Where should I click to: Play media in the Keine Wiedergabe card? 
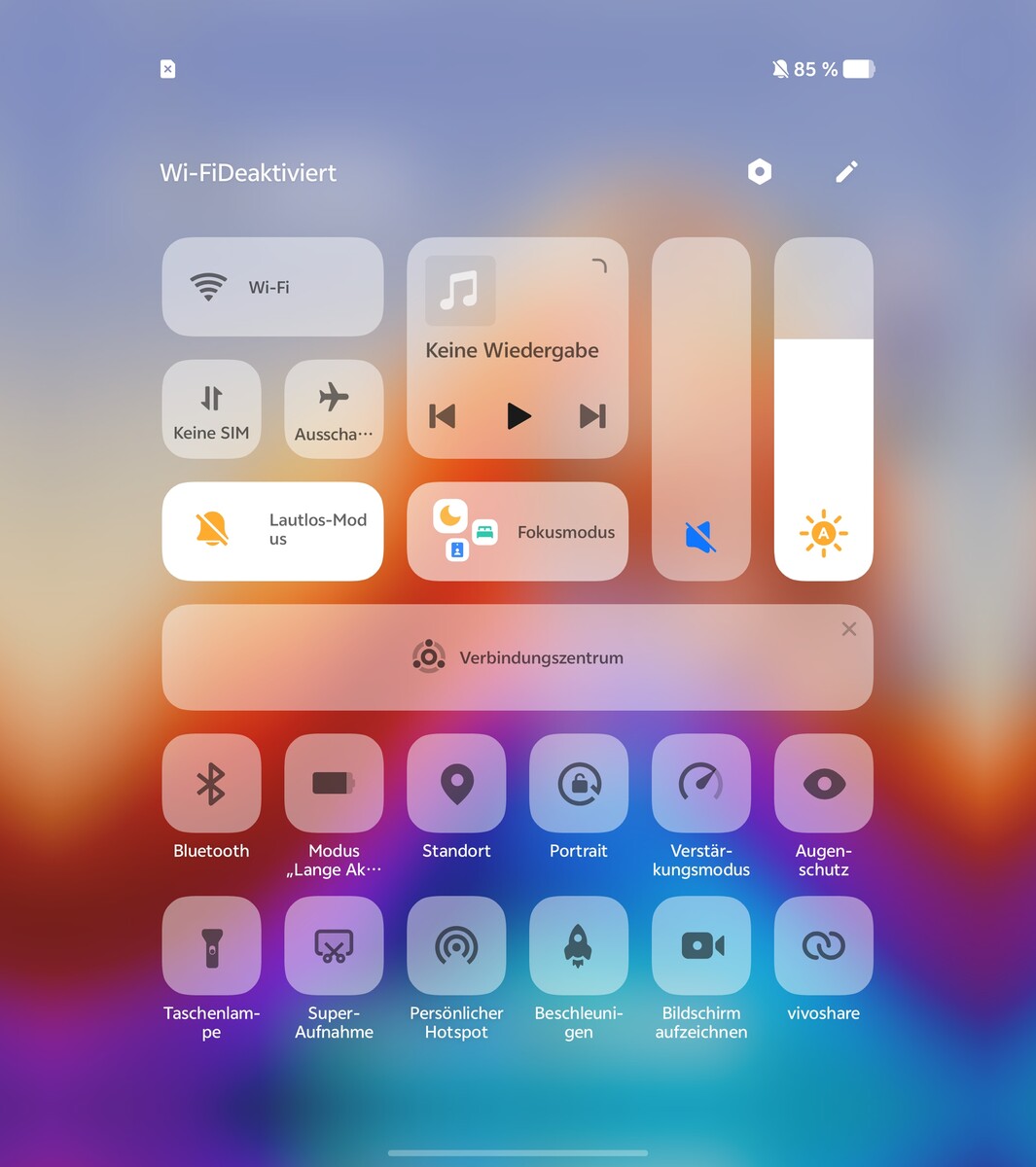[518, 416]
